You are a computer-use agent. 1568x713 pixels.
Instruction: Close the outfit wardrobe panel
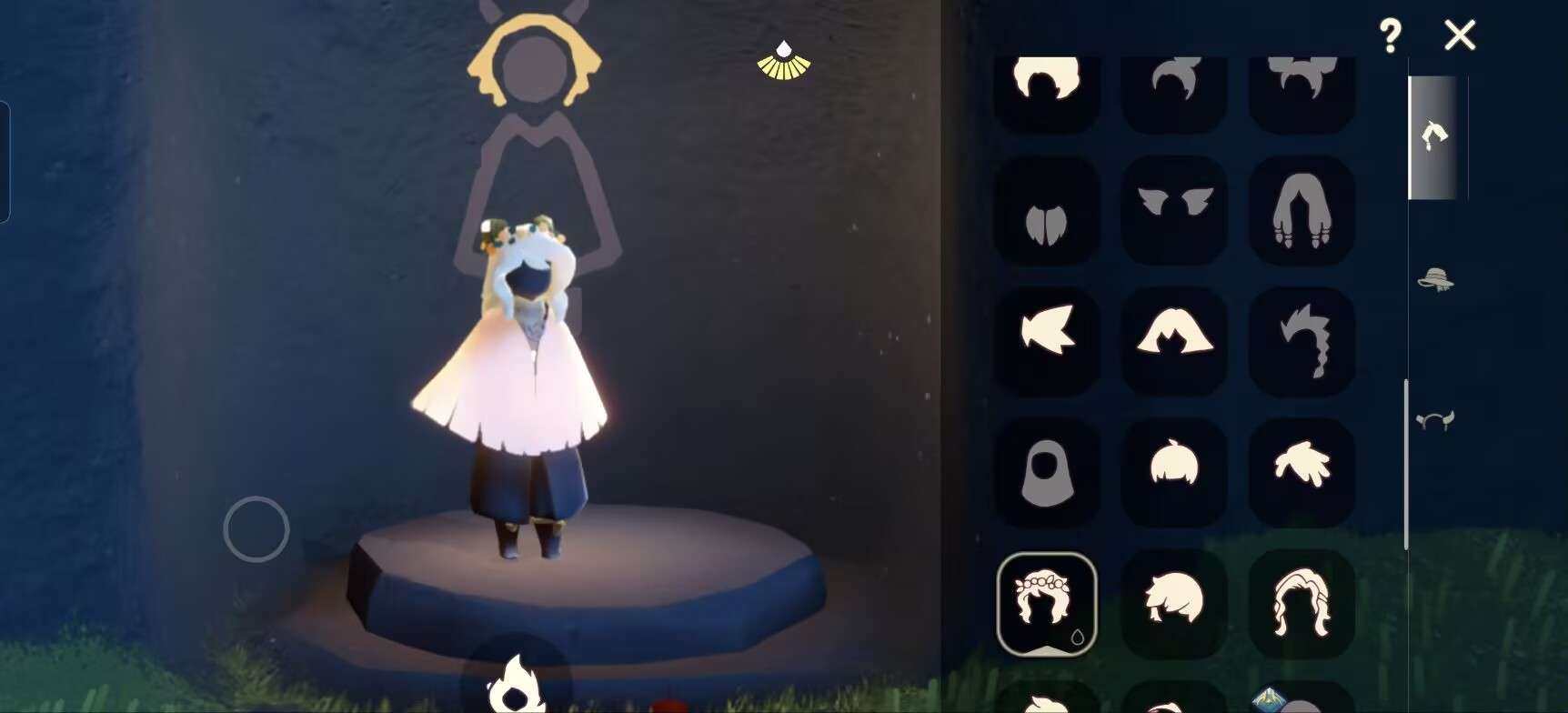pyautogui.click(x=1460, y=36)
